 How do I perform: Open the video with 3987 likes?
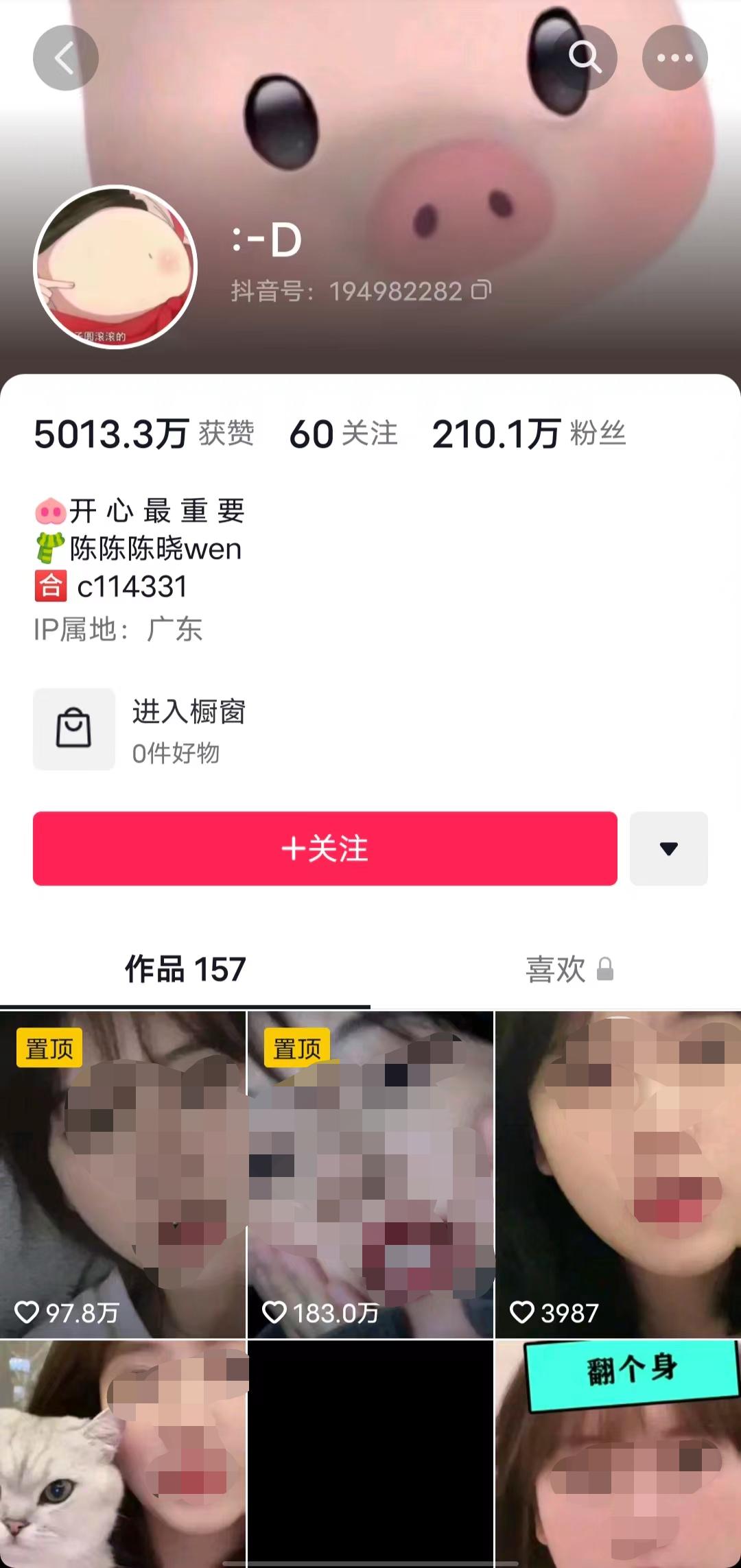point(618,1174)
